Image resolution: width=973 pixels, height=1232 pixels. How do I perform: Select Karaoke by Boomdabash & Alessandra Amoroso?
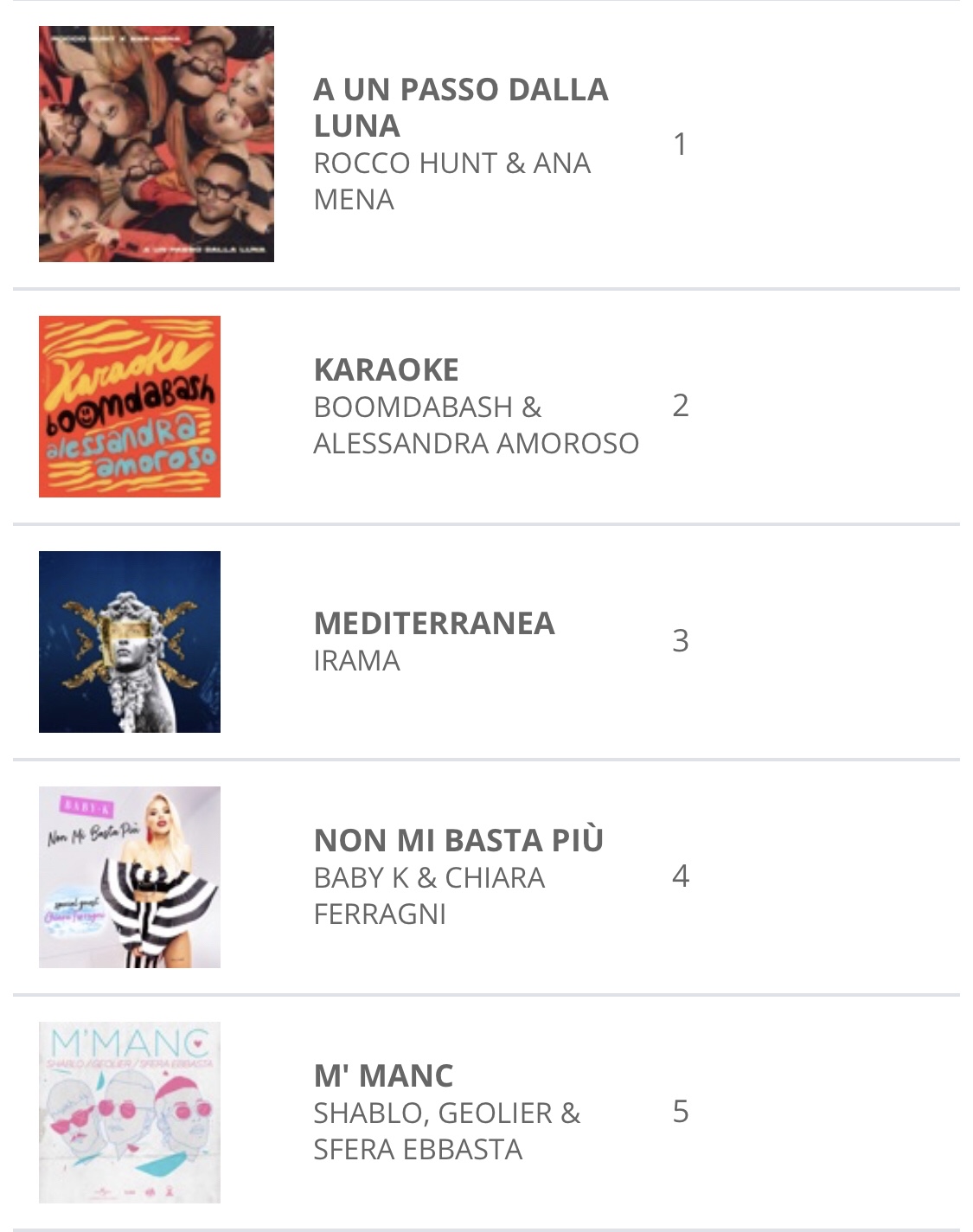[387, 370]
